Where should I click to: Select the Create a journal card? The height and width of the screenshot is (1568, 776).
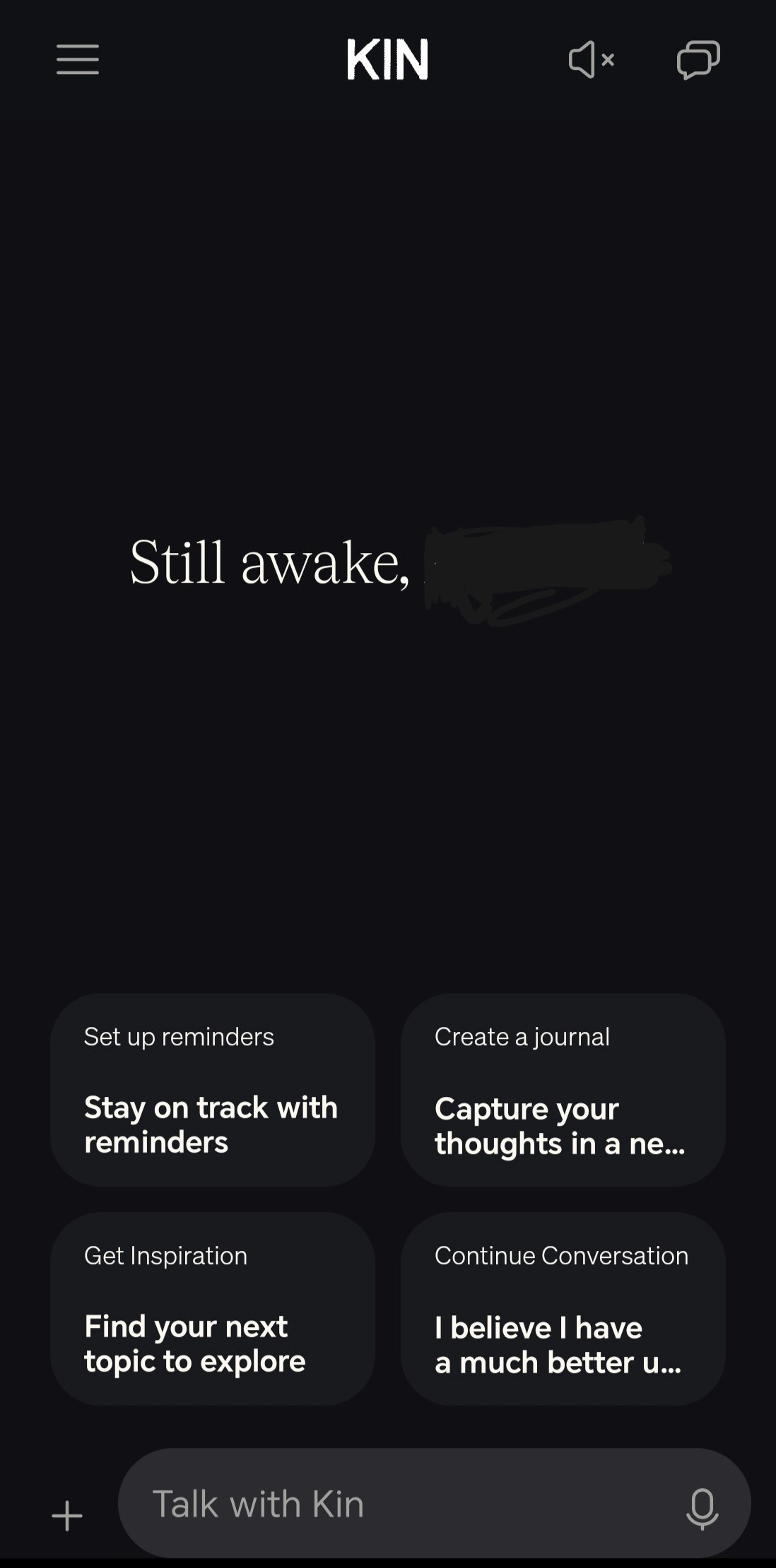click(563, 1090)
